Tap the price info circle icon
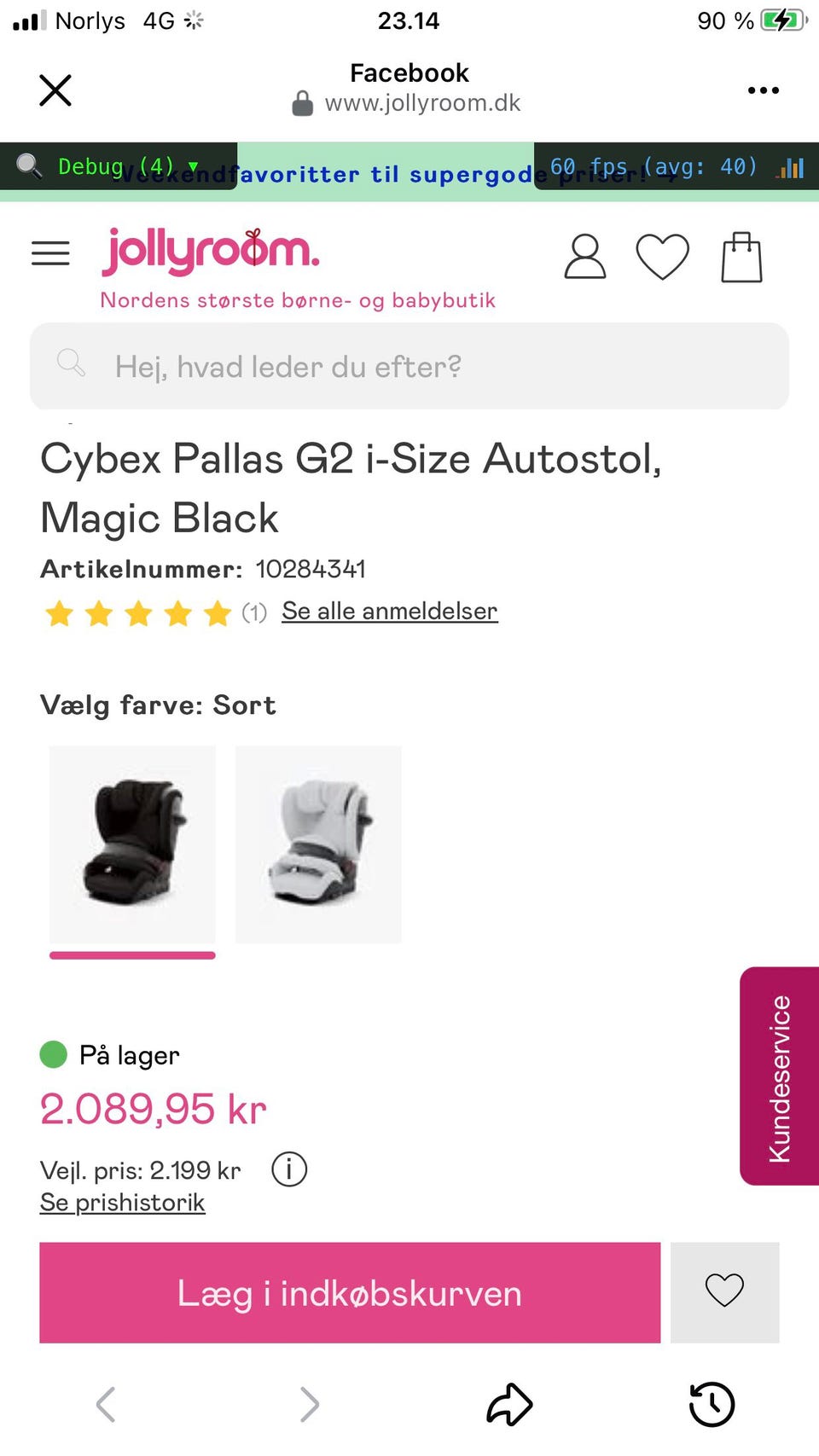The width and height of the screenshot is (819, 1456). coord(289,1169)
